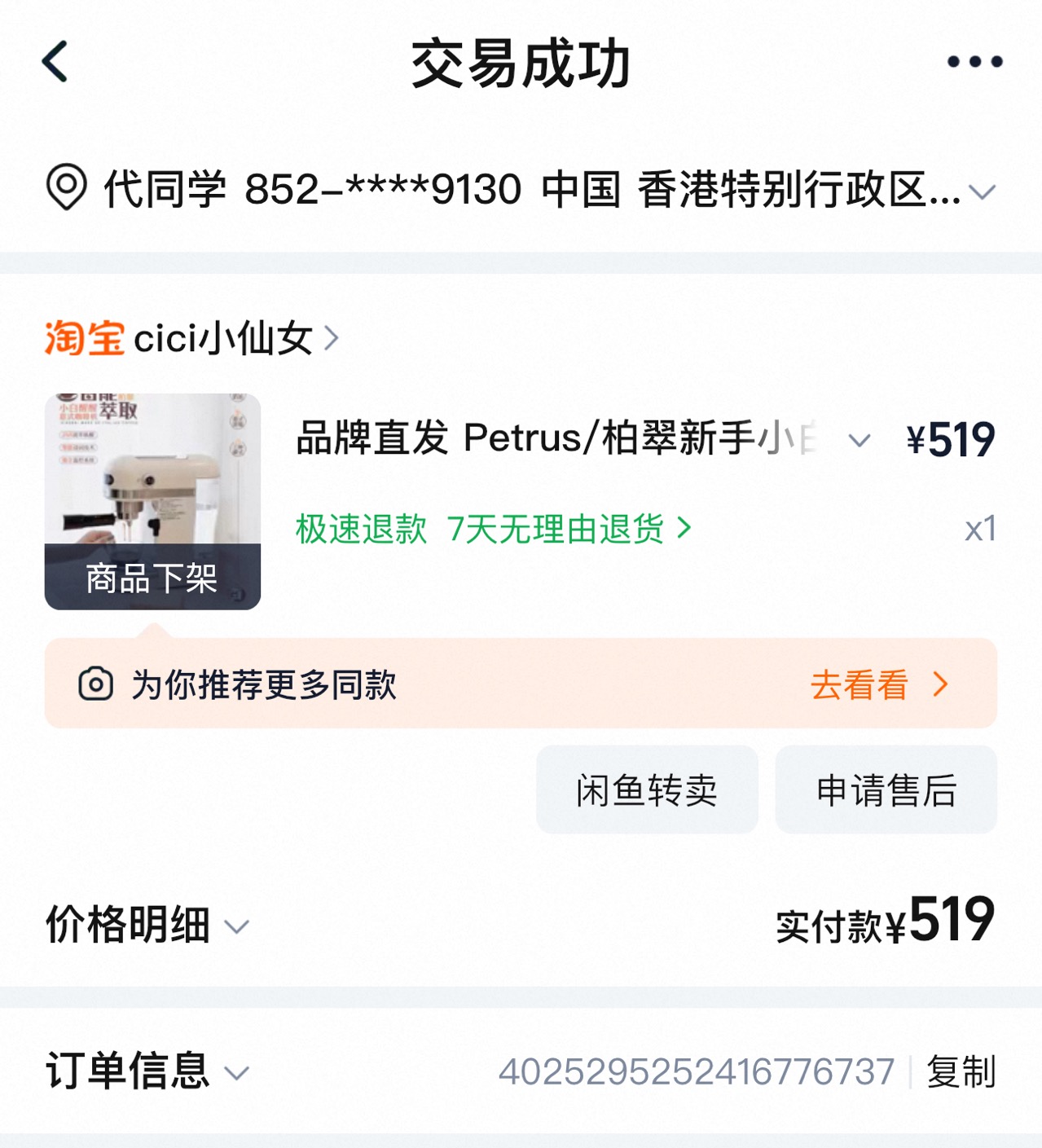The width and height of the screenshot is (1042, 1148).
Task: Expand the shipping address details
Action: (x=983, y=191)
